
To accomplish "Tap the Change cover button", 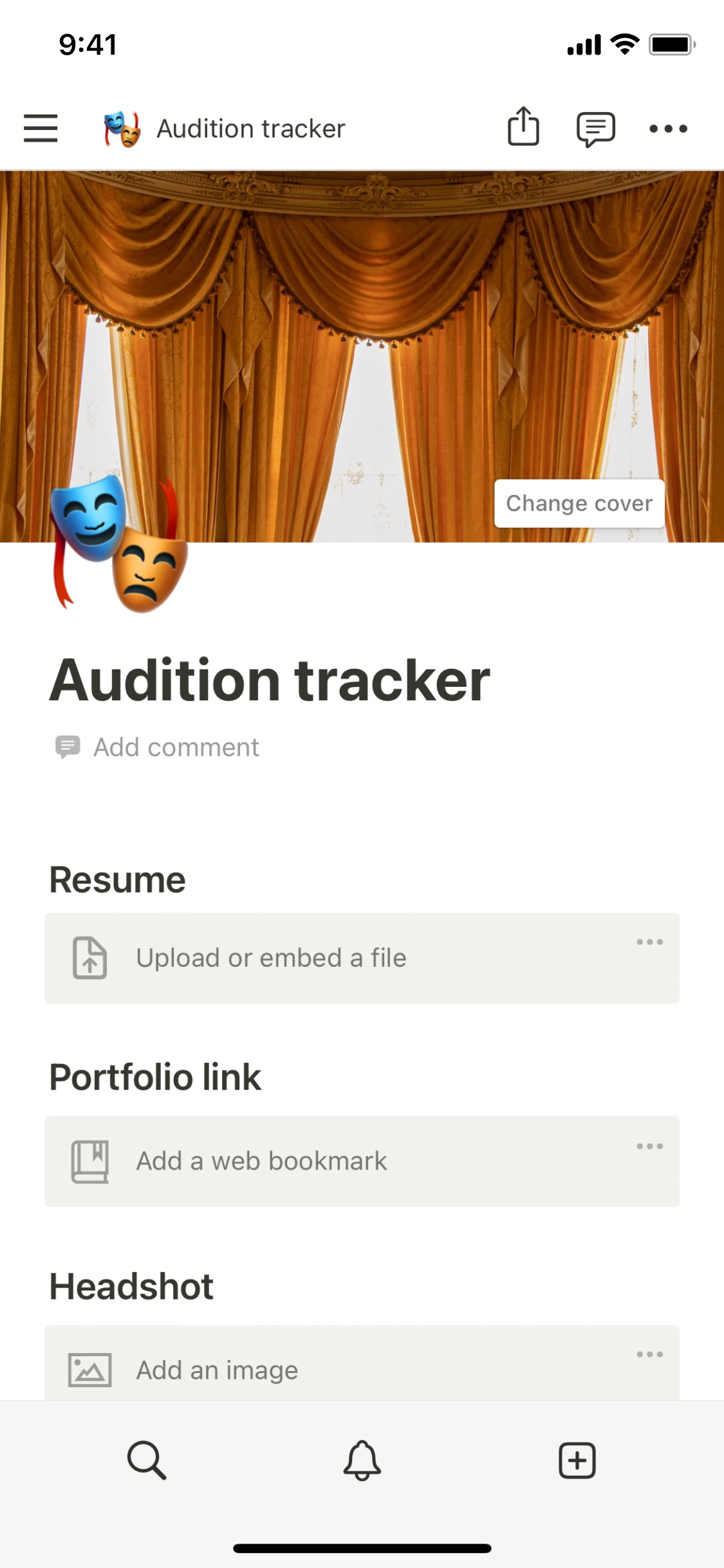I will tap(579, 503).
